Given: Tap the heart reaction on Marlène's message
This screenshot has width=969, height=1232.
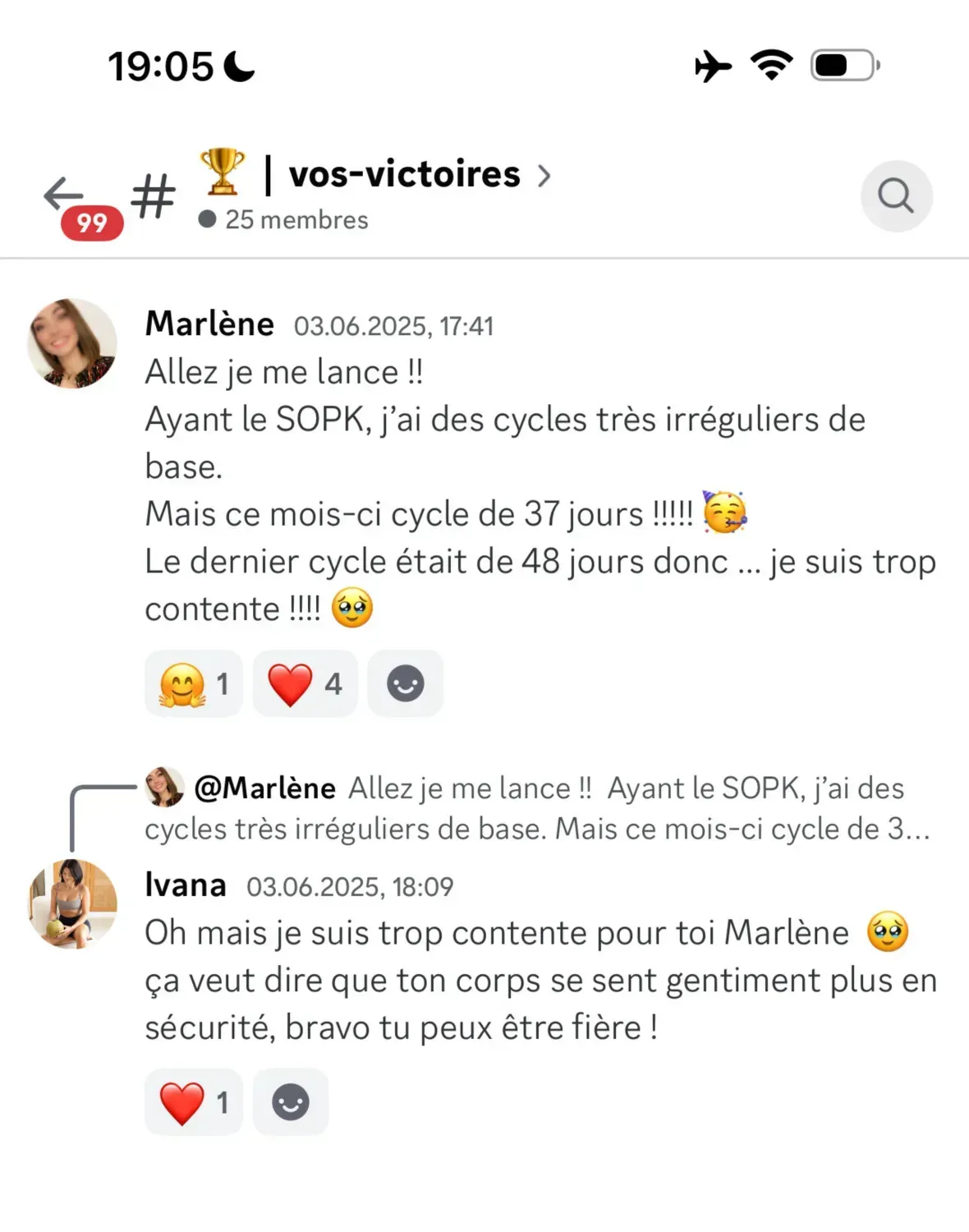Looking at the screenshot, I should [305, 684].
